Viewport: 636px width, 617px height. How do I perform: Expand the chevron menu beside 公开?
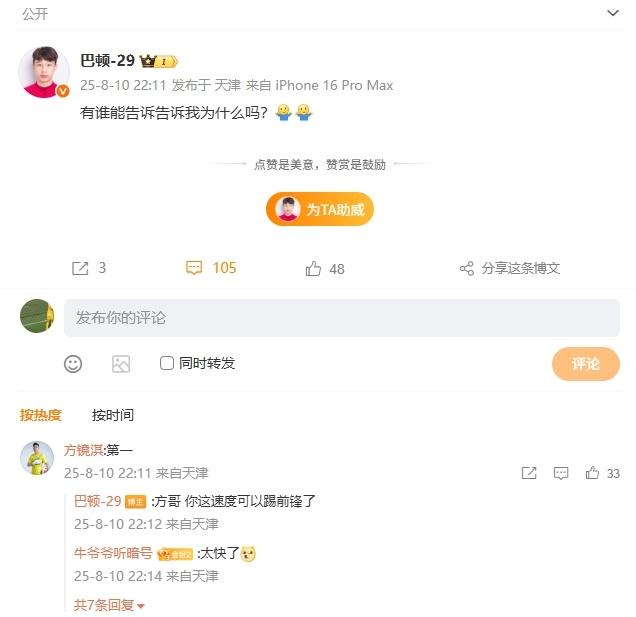coord(613,13)
